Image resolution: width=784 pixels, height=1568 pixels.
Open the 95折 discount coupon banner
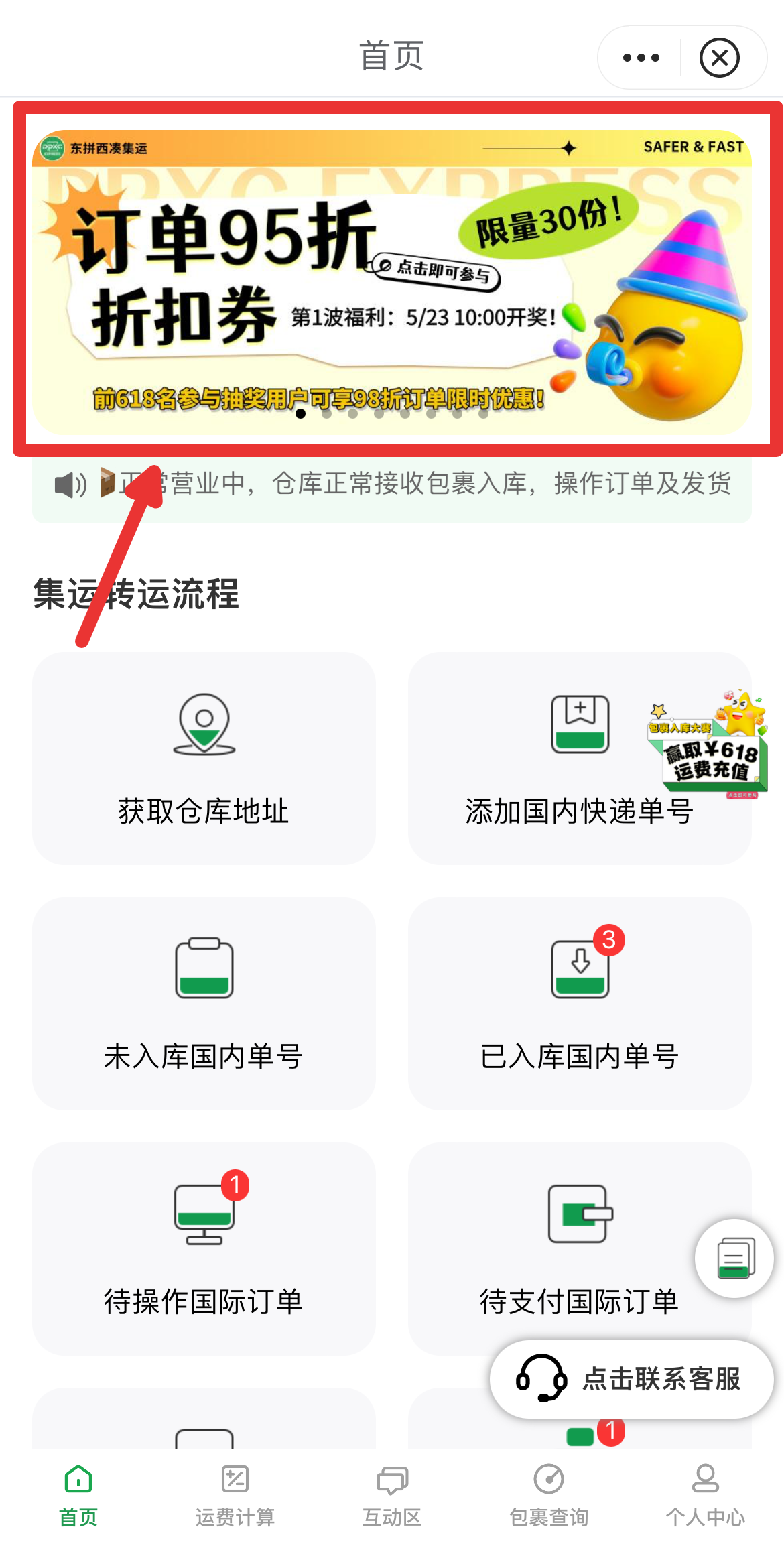(x=391, y=281)
